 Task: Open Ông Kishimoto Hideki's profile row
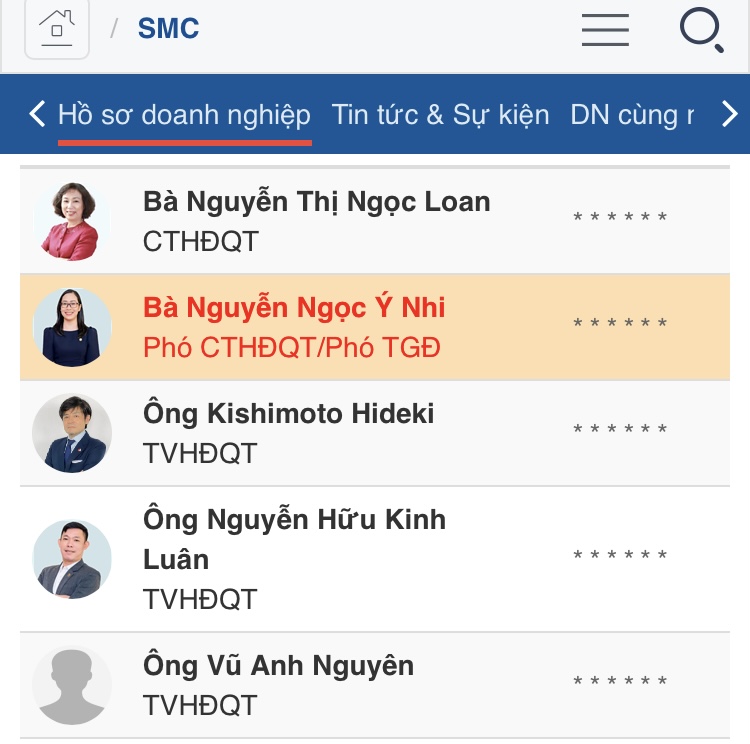tap(288, 414)
